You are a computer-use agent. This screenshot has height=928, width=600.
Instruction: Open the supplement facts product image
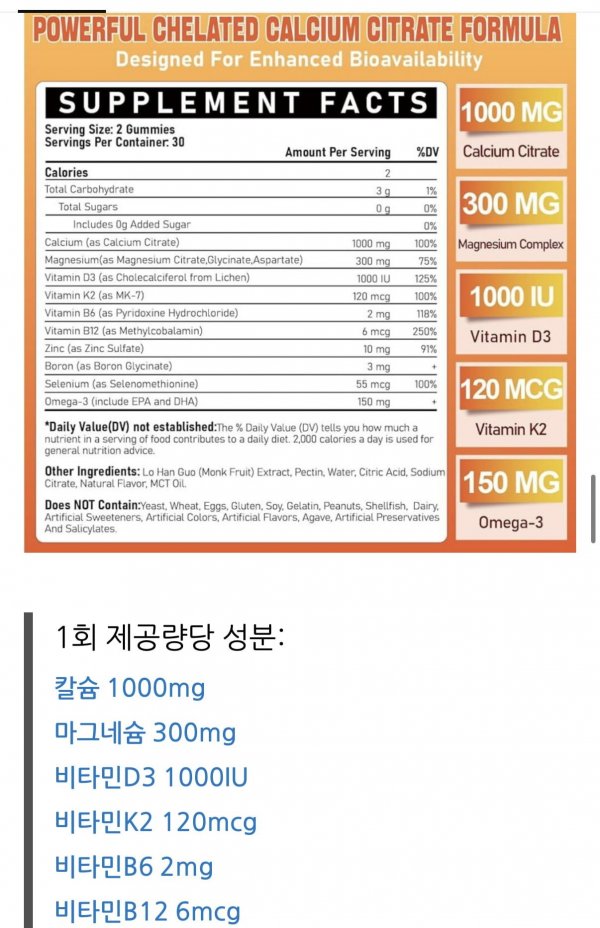[x=300, y=280]
